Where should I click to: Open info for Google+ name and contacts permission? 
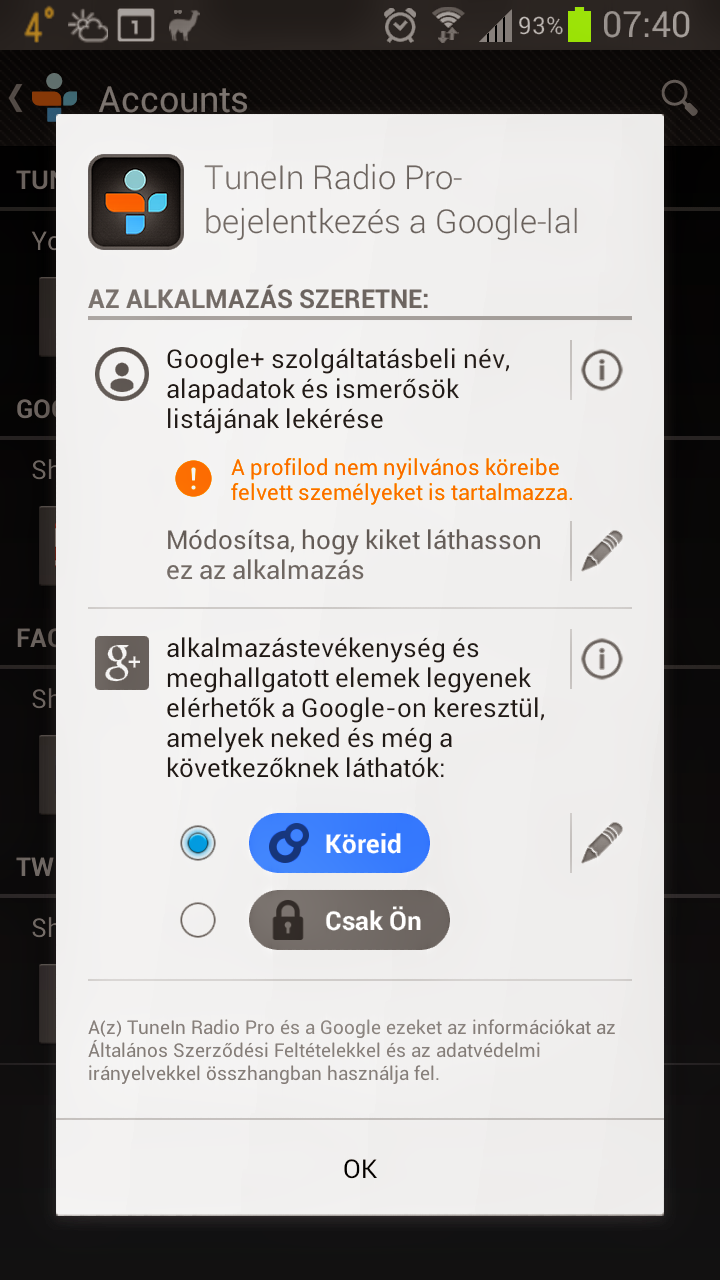(x=602, y=370)
